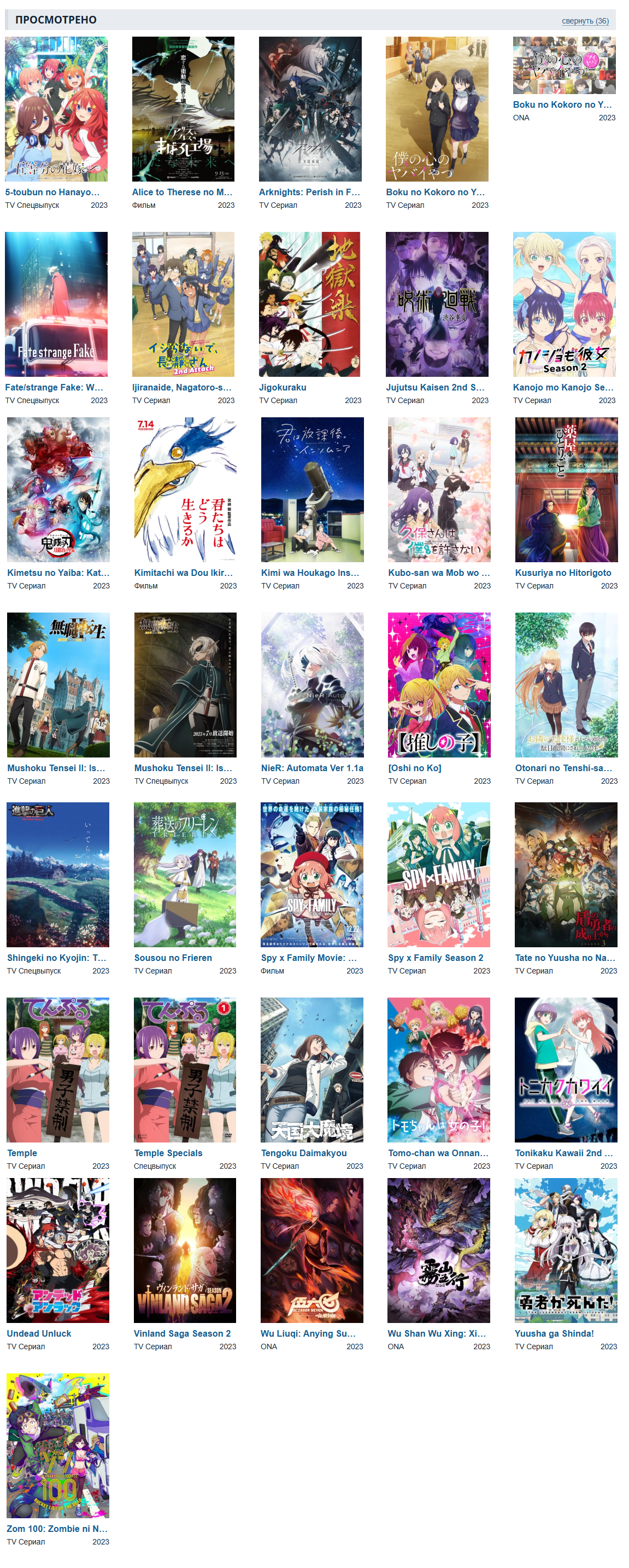
Task: Open Jigokuraku title link
Action: pos(283,387)
